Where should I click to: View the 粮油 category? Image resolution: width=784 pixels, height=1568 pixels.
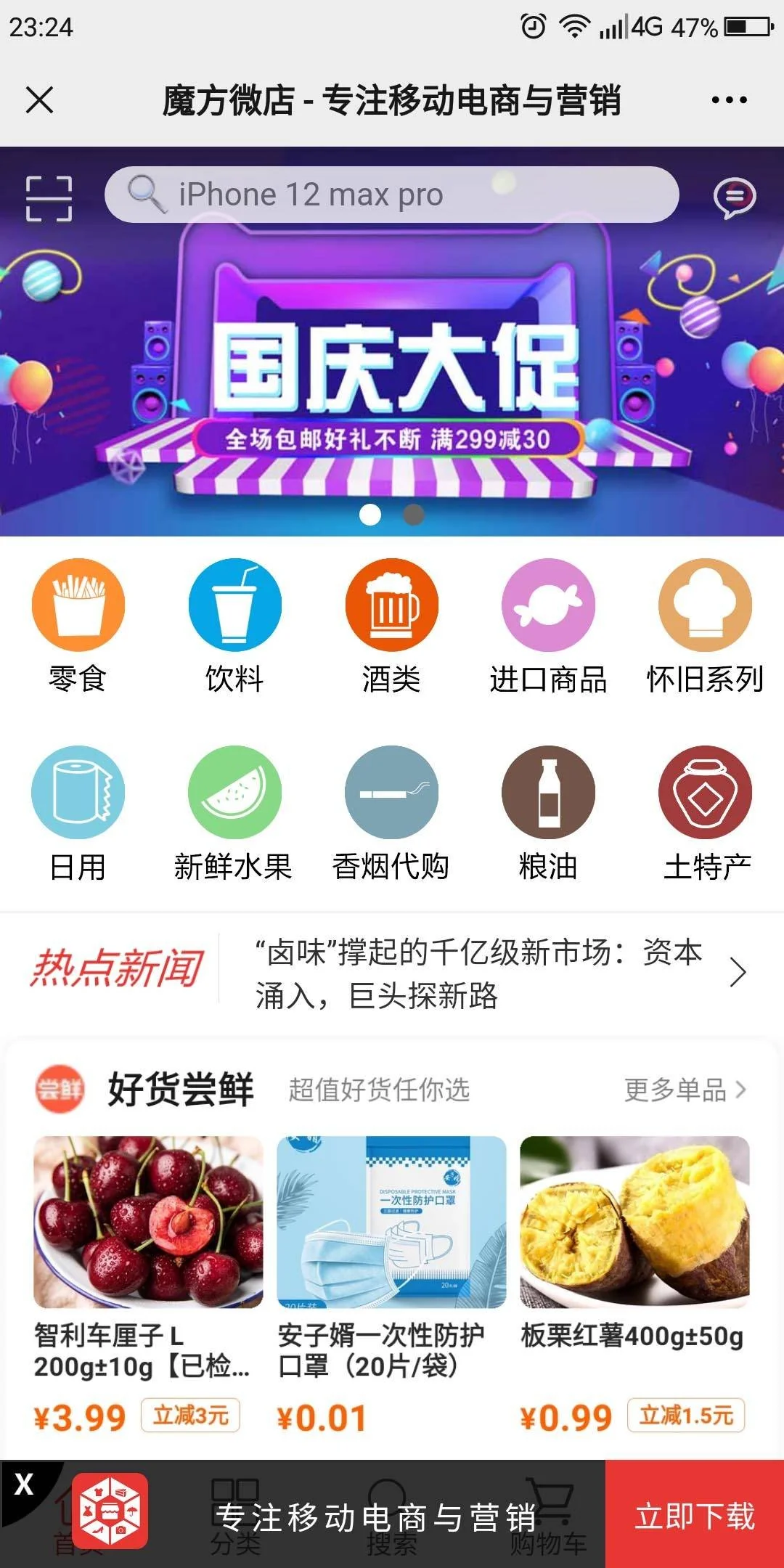click(548, 813)
